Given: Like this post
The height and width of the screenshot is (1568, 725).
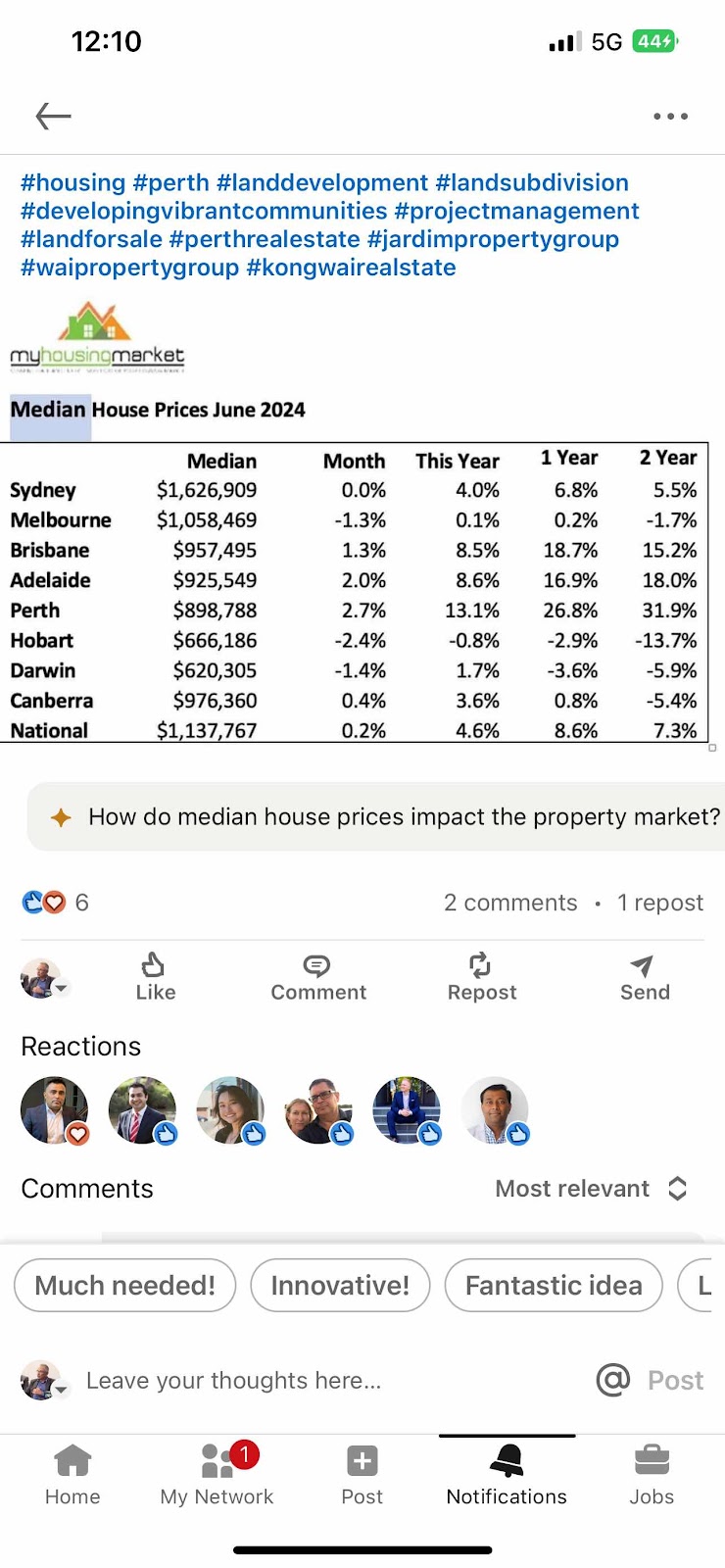Looking at the screenshot, I should (x=155, y=977).
